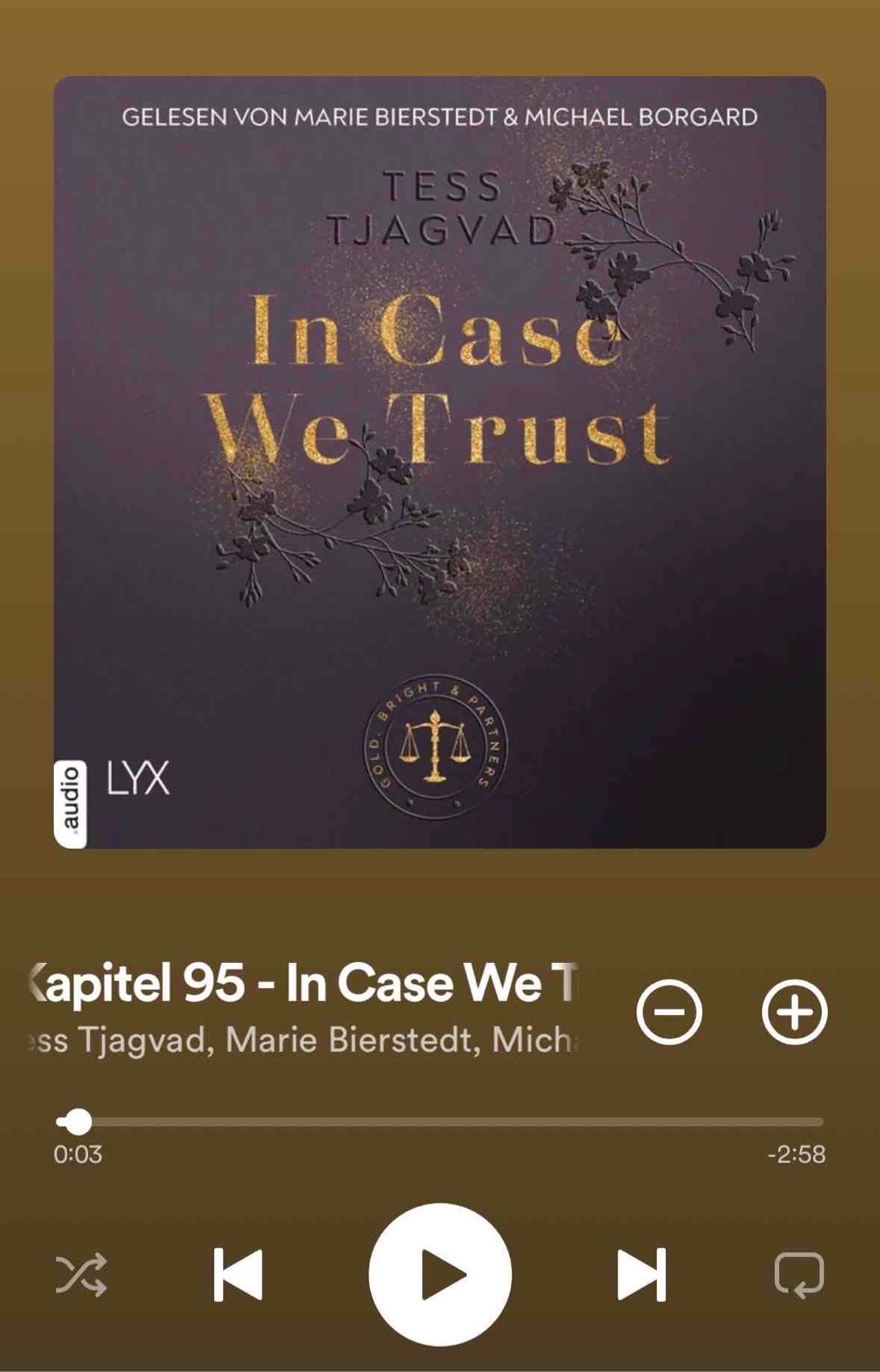The image size is (880, 1372).
Task: Tap the minus circle icon to hide track
Action: (x=669, y=1012)
